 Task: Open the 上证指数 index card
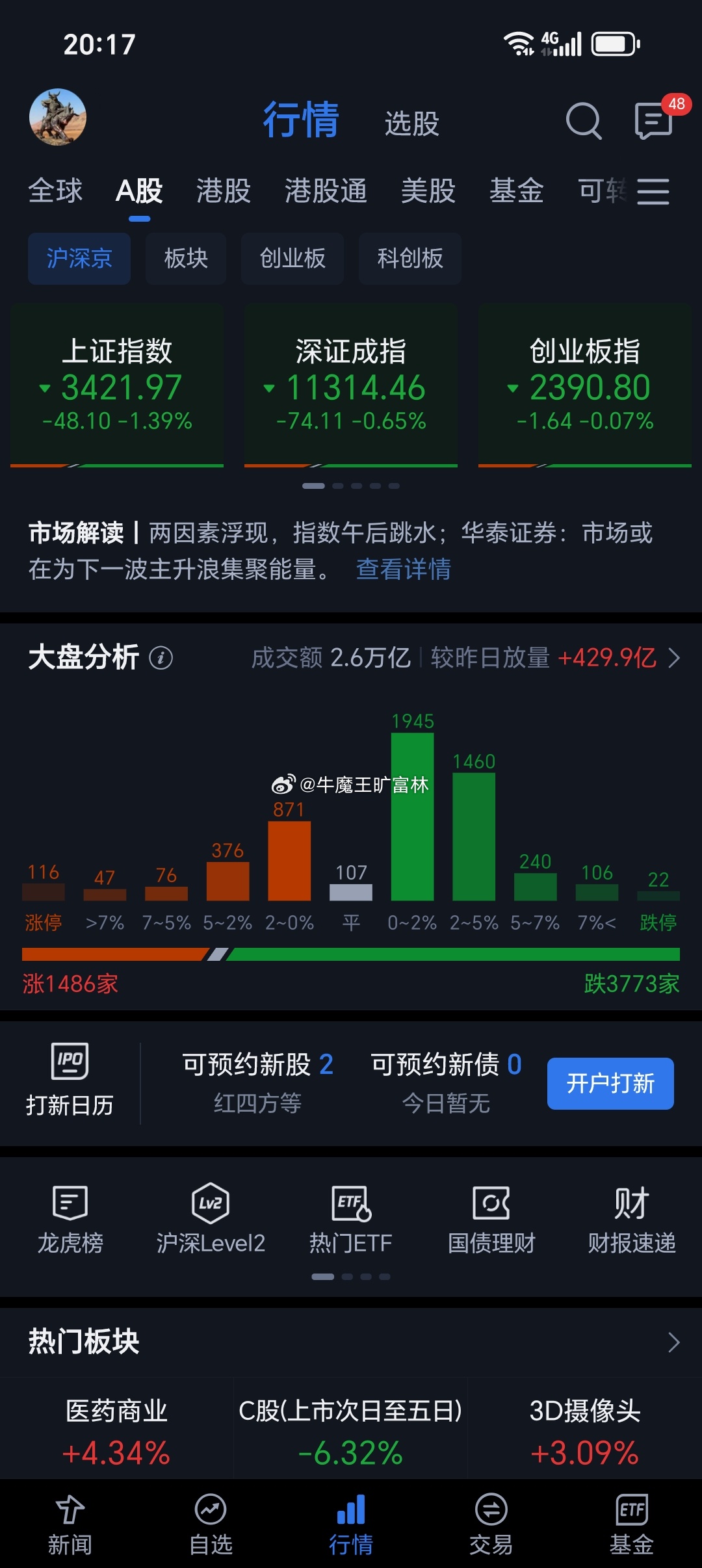[x=117, y=385]
